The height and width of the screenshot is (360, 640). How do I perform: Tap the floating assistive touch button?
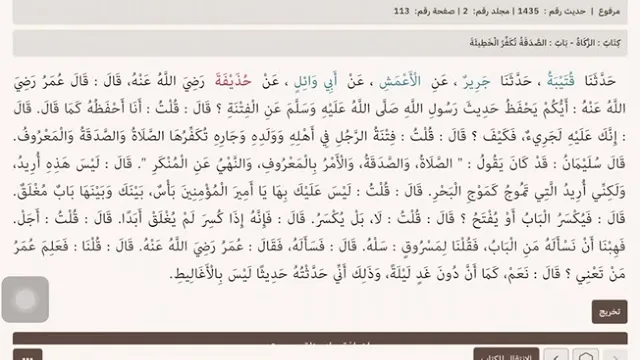(x=25, y=300)
